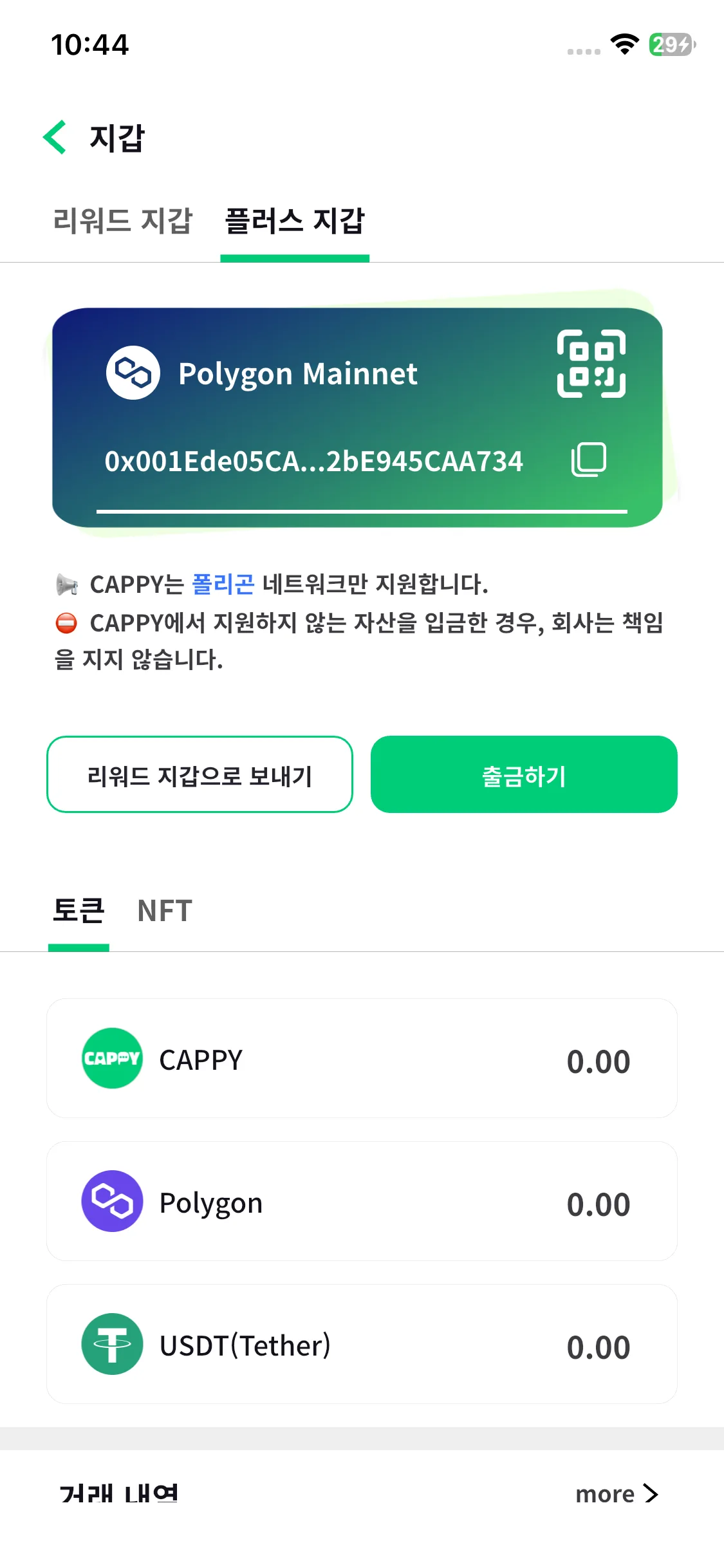
Task: Switch to the 리워드 지갑 tab
Action: 123,221
